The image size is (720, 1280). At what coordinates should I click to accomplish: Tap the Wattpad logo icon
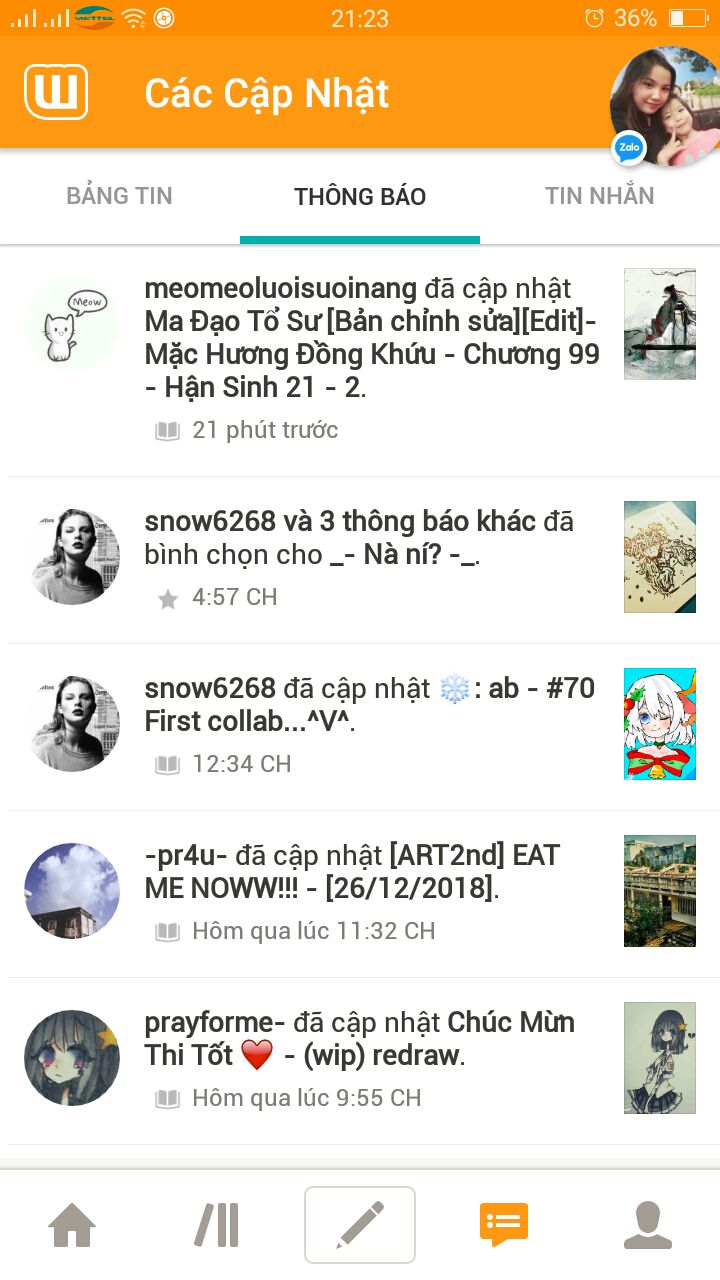pyautogui.click(x=56, y=93)
